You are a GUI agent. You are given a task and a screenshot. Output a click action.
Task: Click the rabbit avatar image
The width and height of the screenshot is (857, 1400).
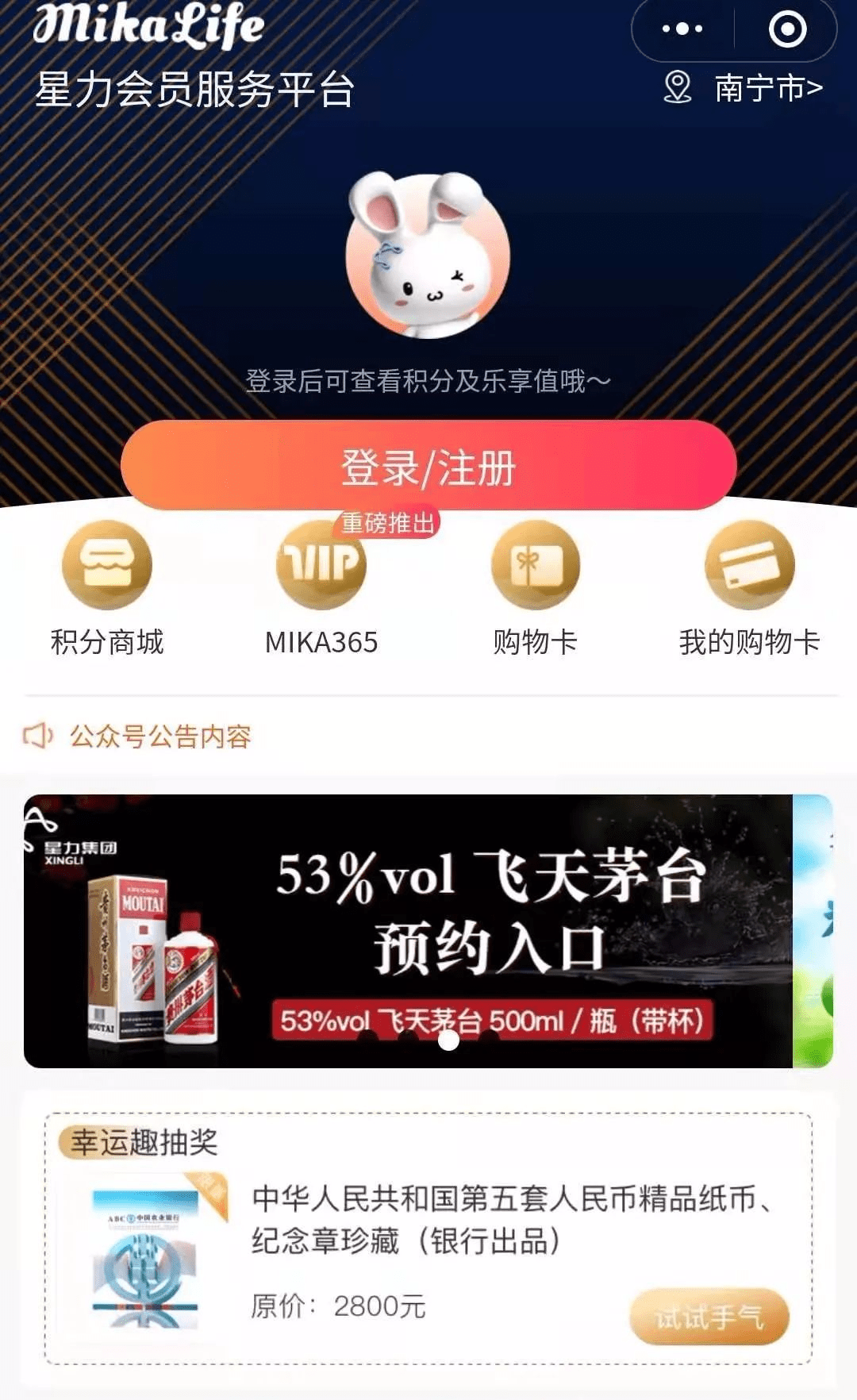pyautogui.click(x=428, y=254)
